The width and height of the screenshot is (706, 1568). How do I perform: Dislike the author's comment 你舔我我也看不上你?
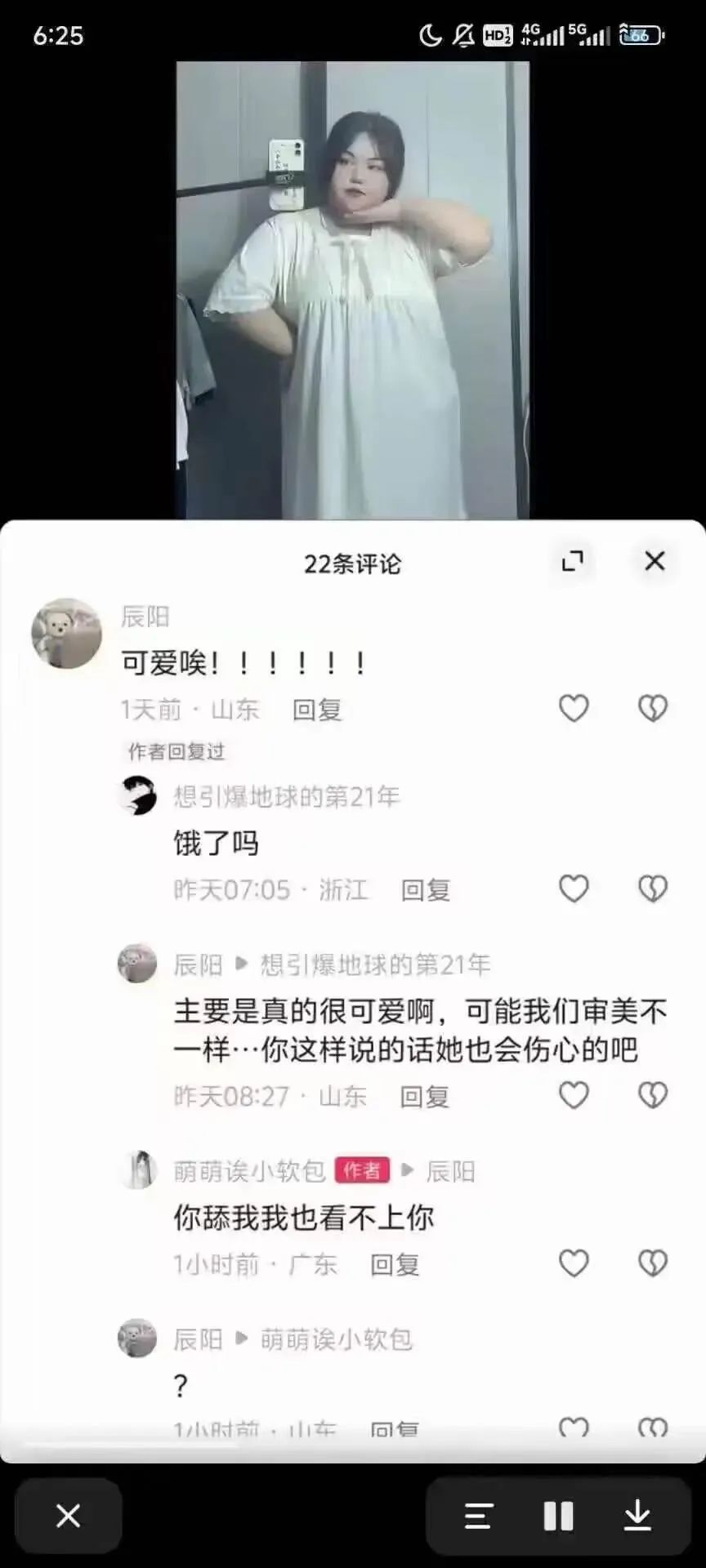(x=652, y=1263)
